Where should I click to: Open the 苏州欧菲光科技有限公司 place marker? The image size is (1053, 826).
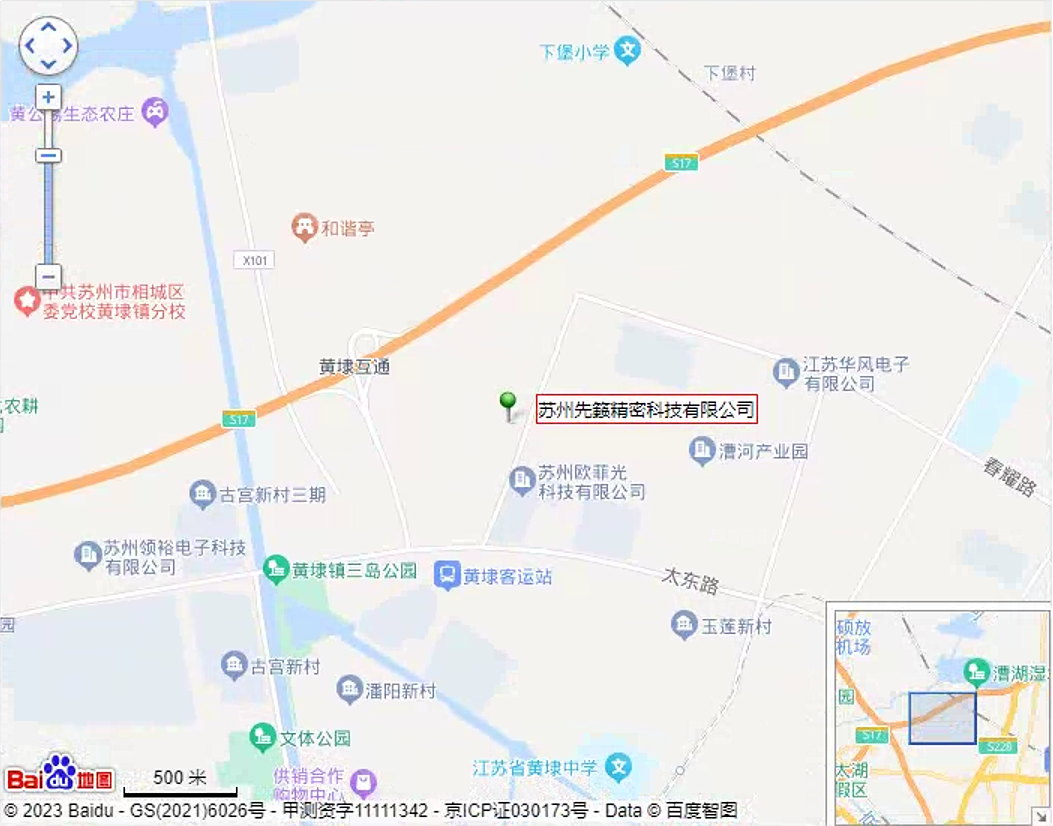click(x=523, y=481)
